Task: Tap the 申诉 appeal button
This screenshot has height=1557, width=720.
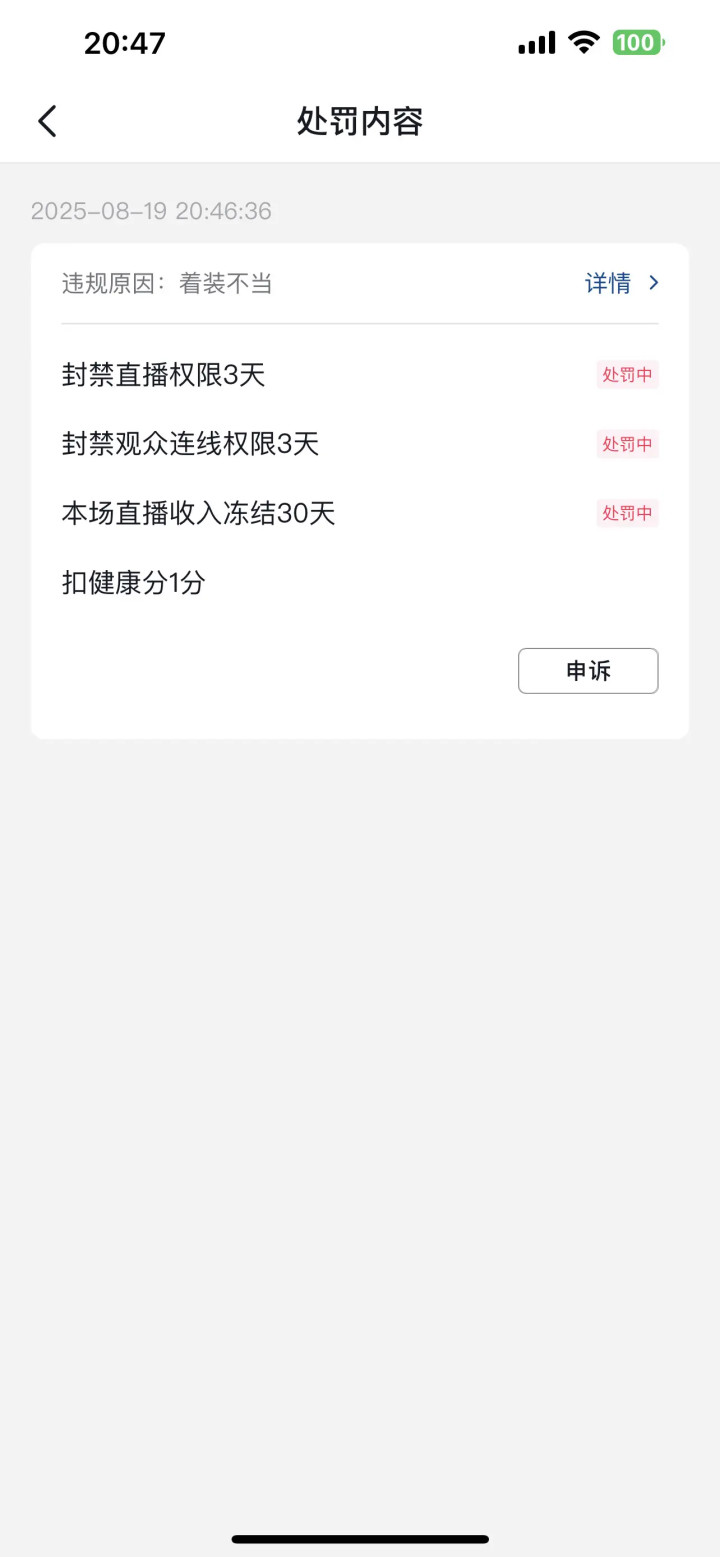Action: tap(588, 671)
